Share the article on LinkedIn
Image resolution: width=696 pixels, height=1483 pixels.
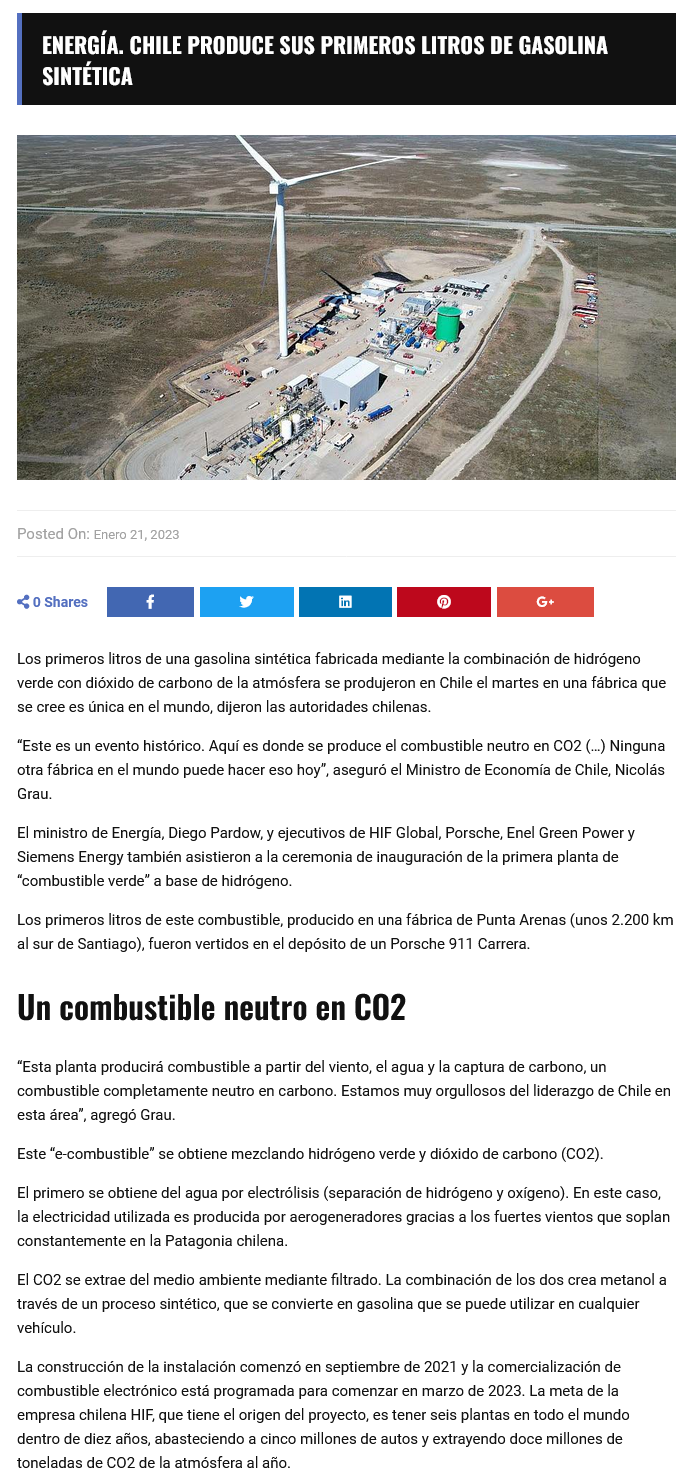coord(345,602)
